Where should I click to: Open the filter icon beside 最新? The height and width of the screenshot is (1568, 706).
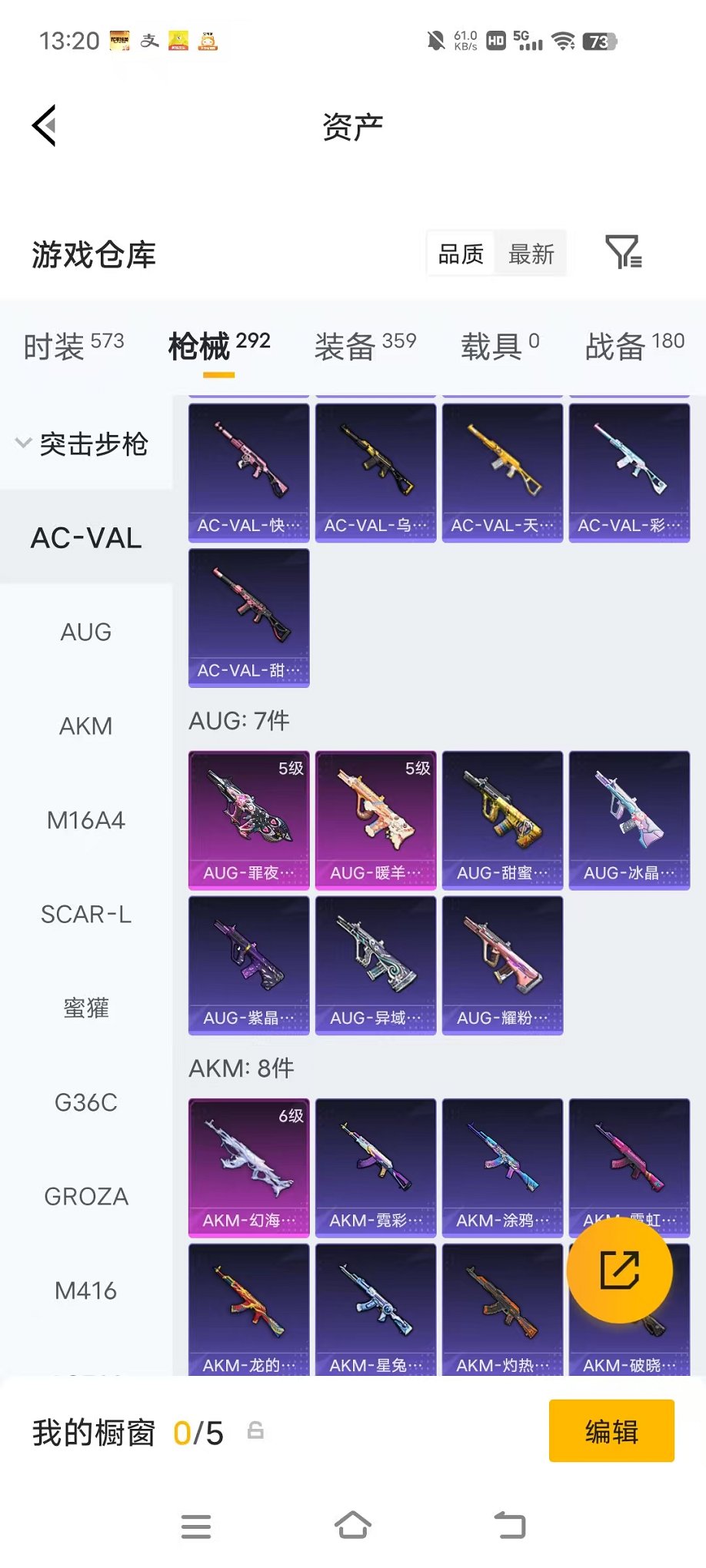(x=623, y=252)
